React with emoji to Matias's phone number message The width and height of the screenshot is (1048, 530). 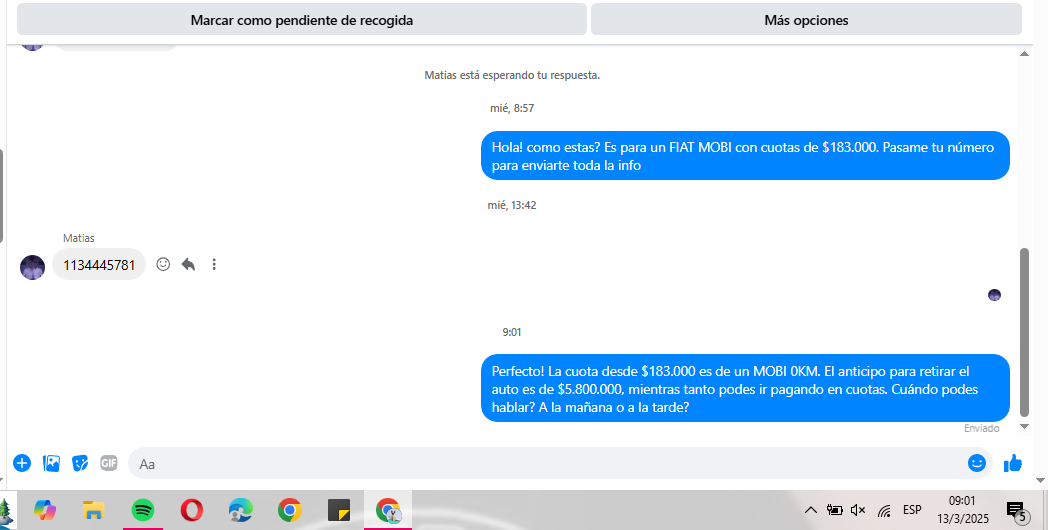(163, 265)
